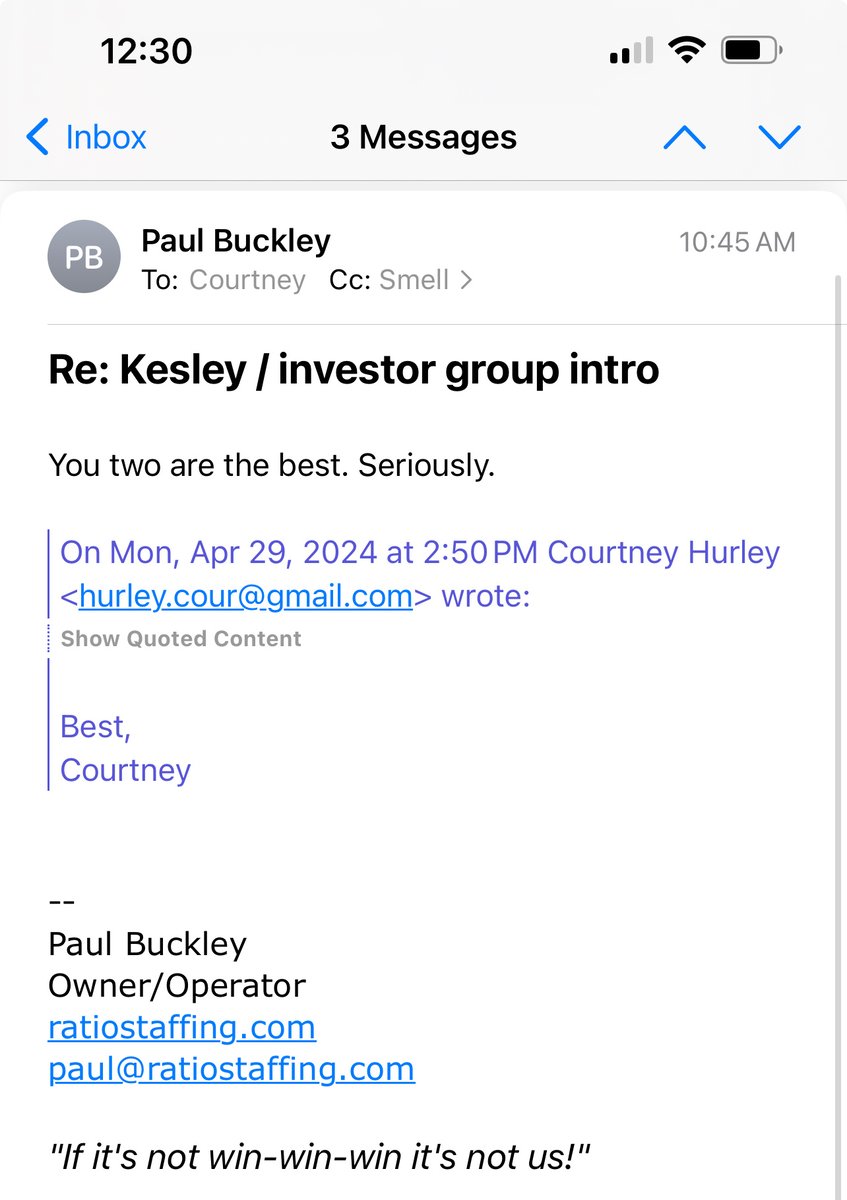Viewport: 847px width, 1200px height.
Task: Jump to the previous message arrow
Action: coord(685,137)
